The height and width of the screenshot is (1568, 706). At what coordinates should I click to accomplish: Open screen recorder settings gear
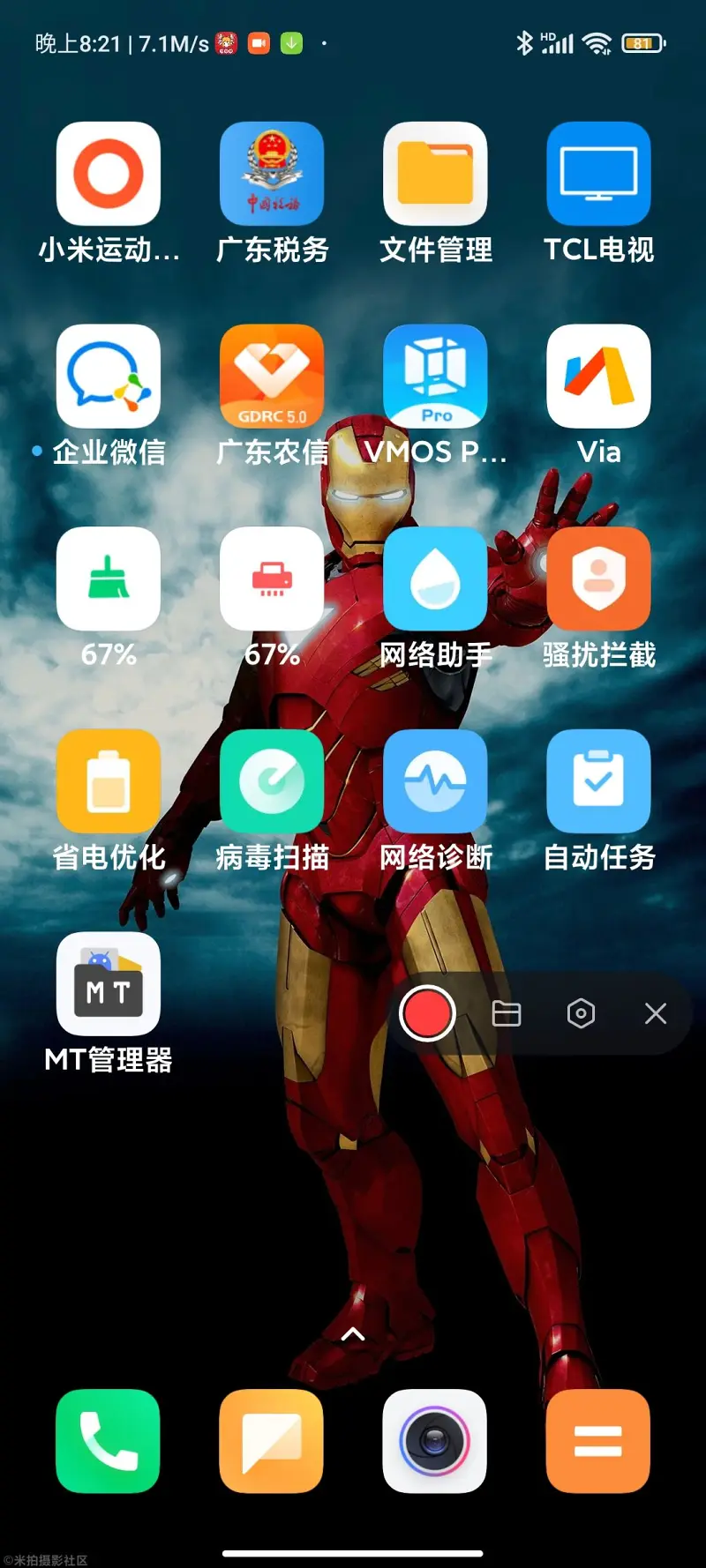[581, 1012]
